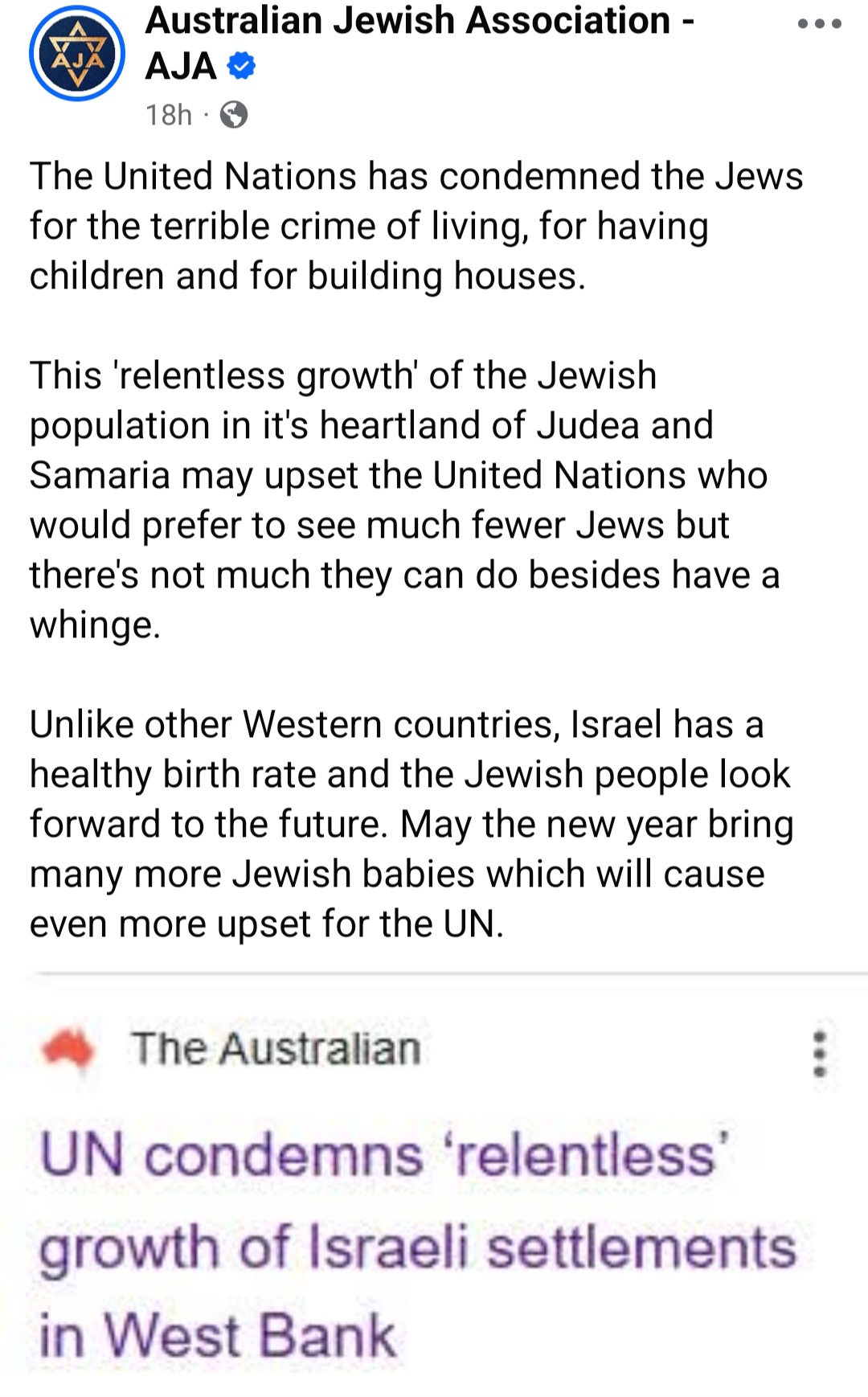Open the post options three-dot menu
The width and height of the screenshot is (868, 1397).
click(x=819, y=24)
